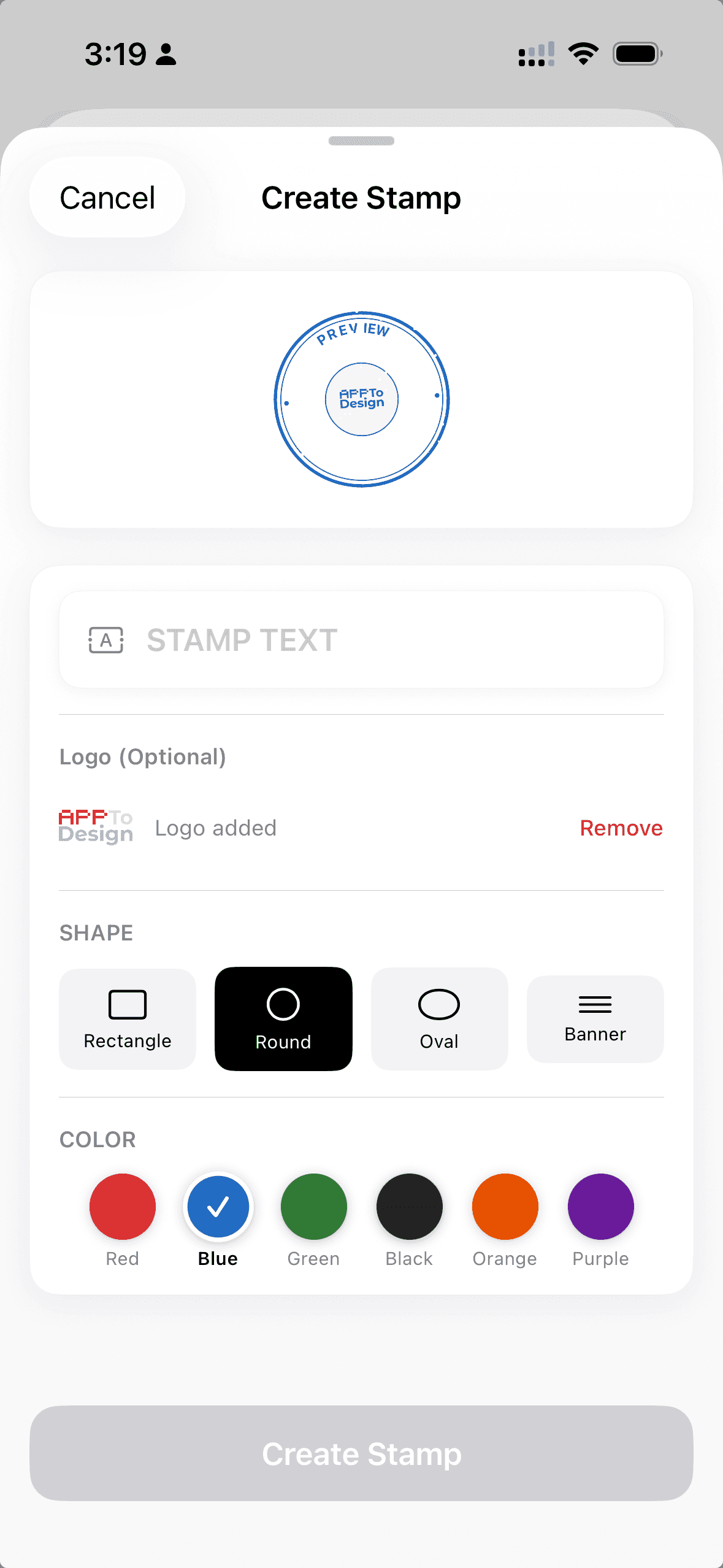Click the grabber handle atop the sheet
The width and height of the screenshot is (723, 1568).
pyautogui.click(x=361, y=141)
